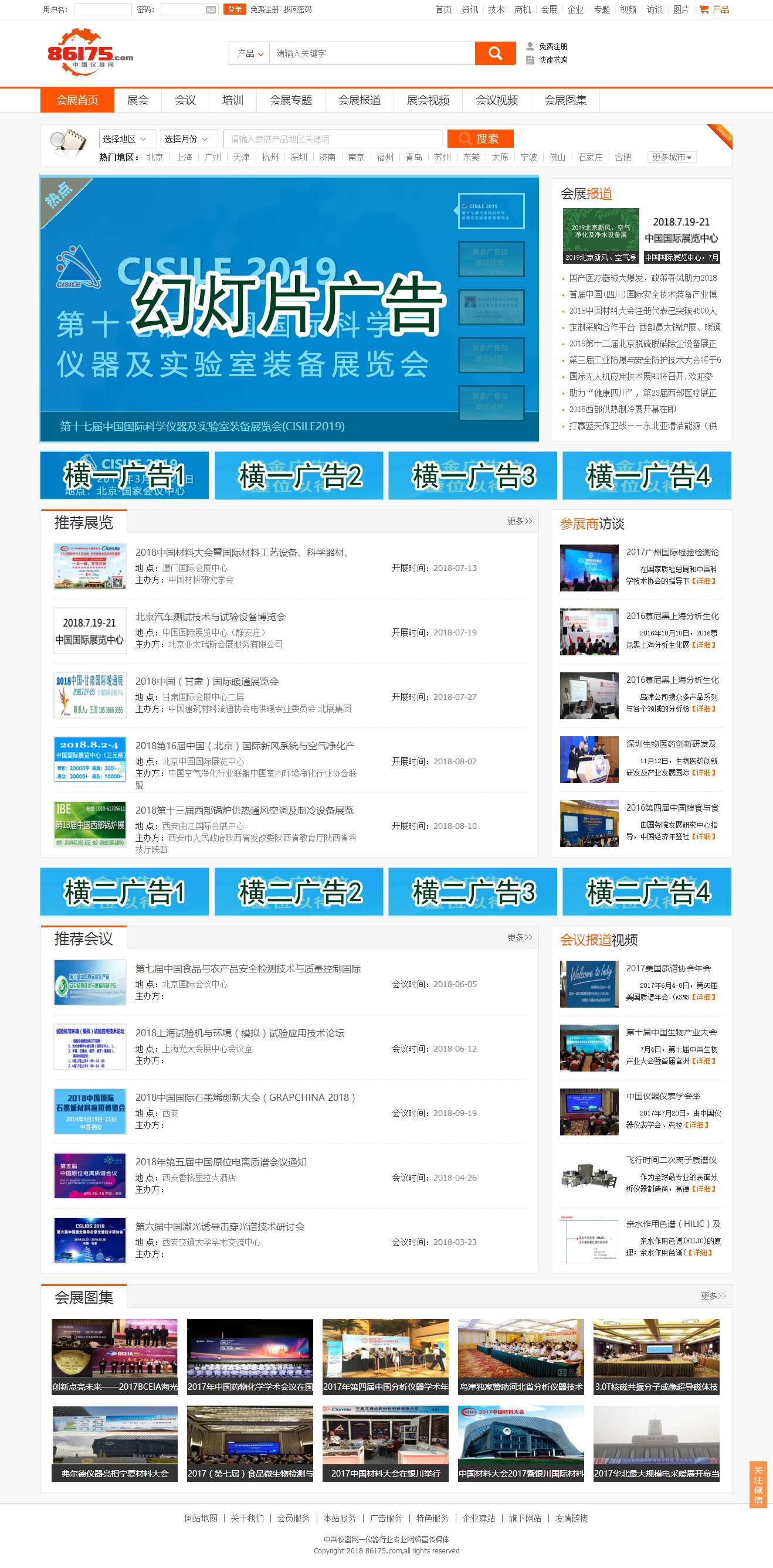Tap the 关注微信 side button
Viewport: 773px width, 1568px height.
click(x=758, y=1485)
